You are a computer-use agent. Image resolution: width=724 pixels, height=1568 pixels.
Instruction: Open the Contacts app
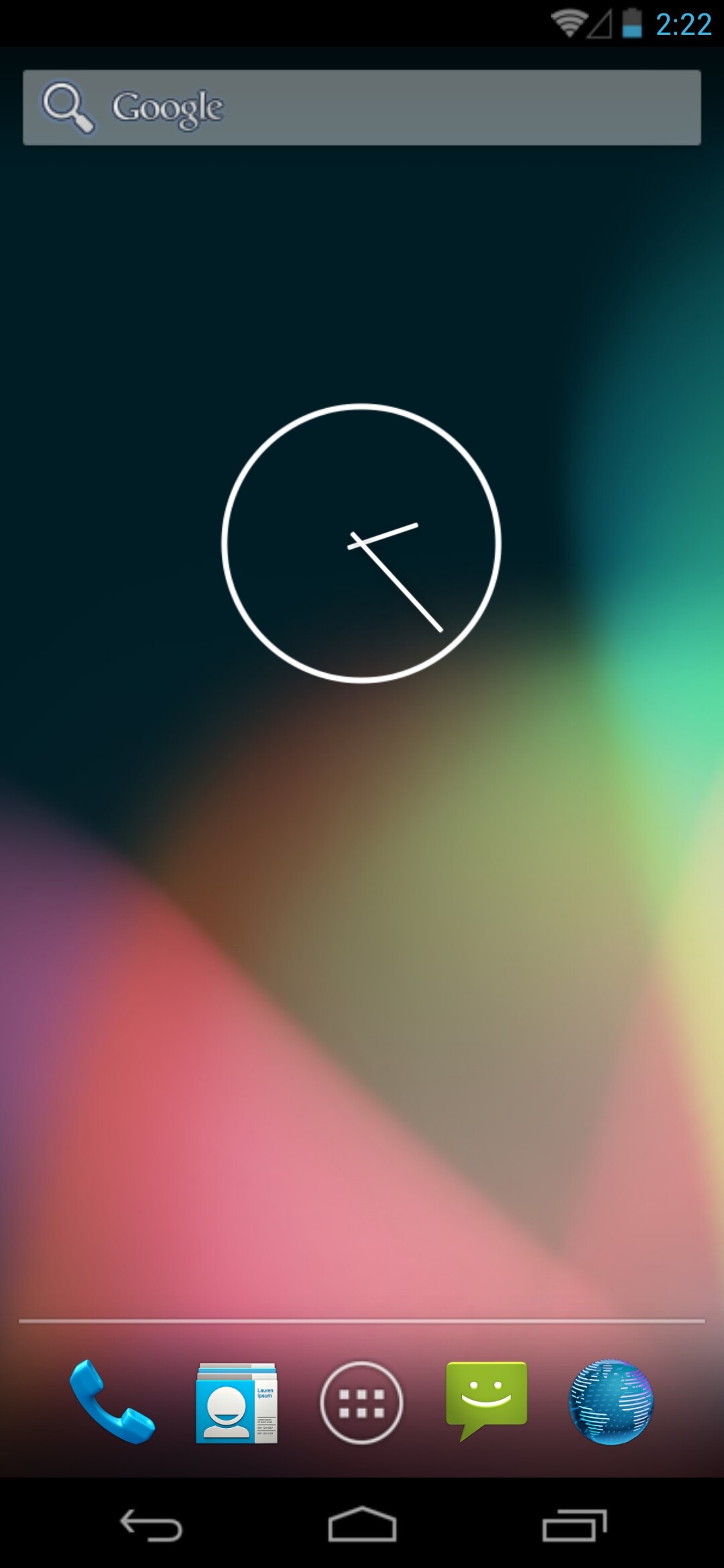[236, 1402]
